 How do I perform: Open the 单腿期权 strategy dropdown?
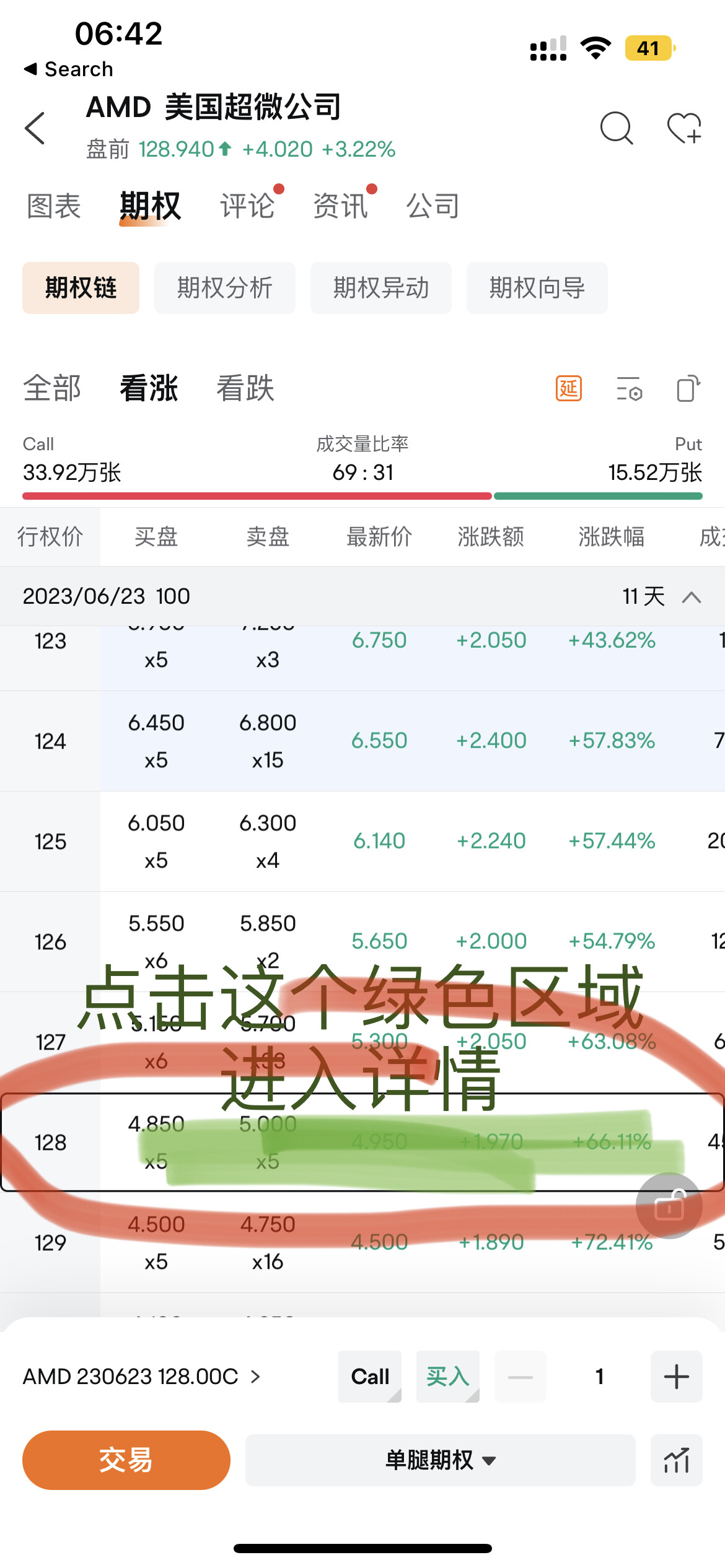pyautogui.click(x=441, y=1460)
